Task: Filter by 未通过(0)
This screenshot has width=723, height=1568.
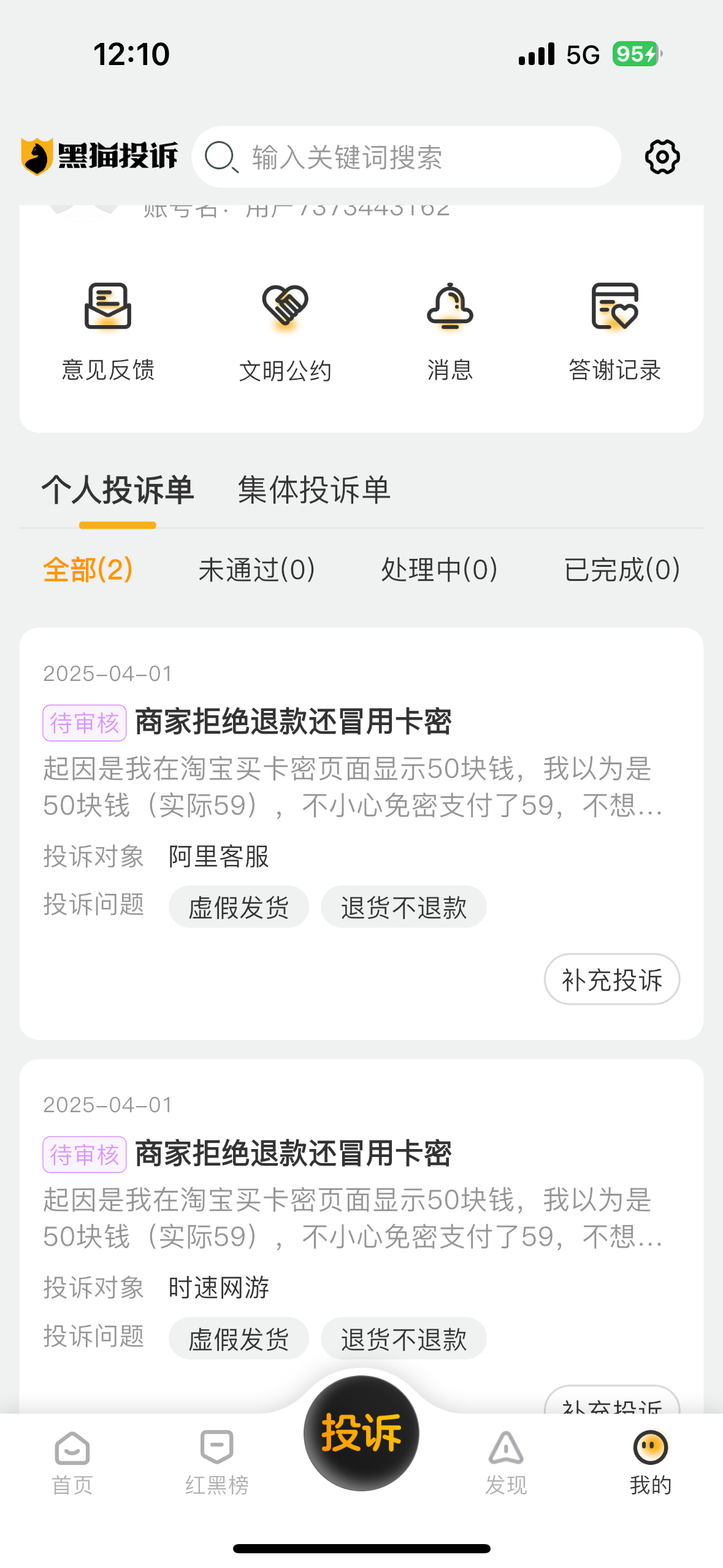Action: click(x=257, y=569)
